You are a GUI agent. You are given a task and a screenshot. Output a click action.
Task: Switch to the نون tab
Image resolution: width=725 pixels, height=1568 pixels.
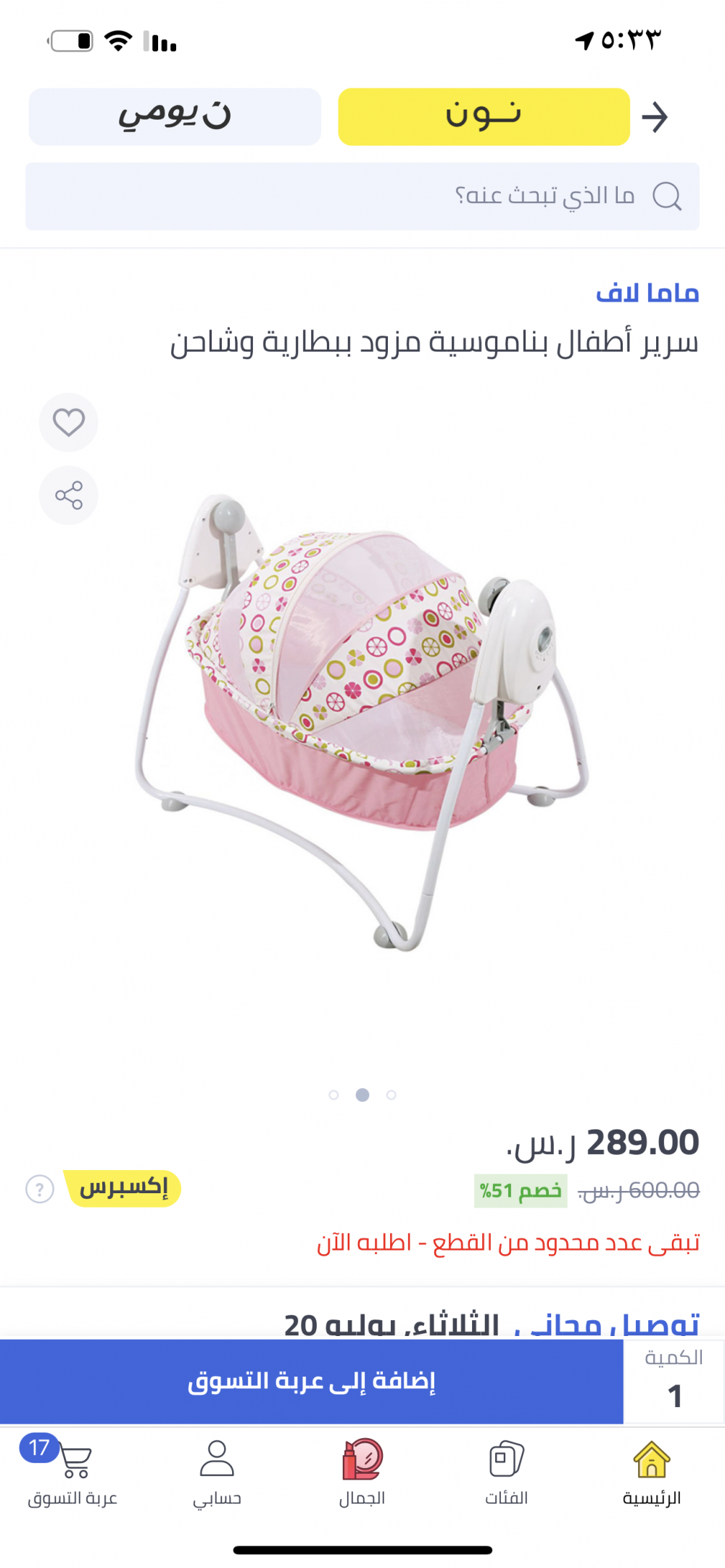click(484, 117)
